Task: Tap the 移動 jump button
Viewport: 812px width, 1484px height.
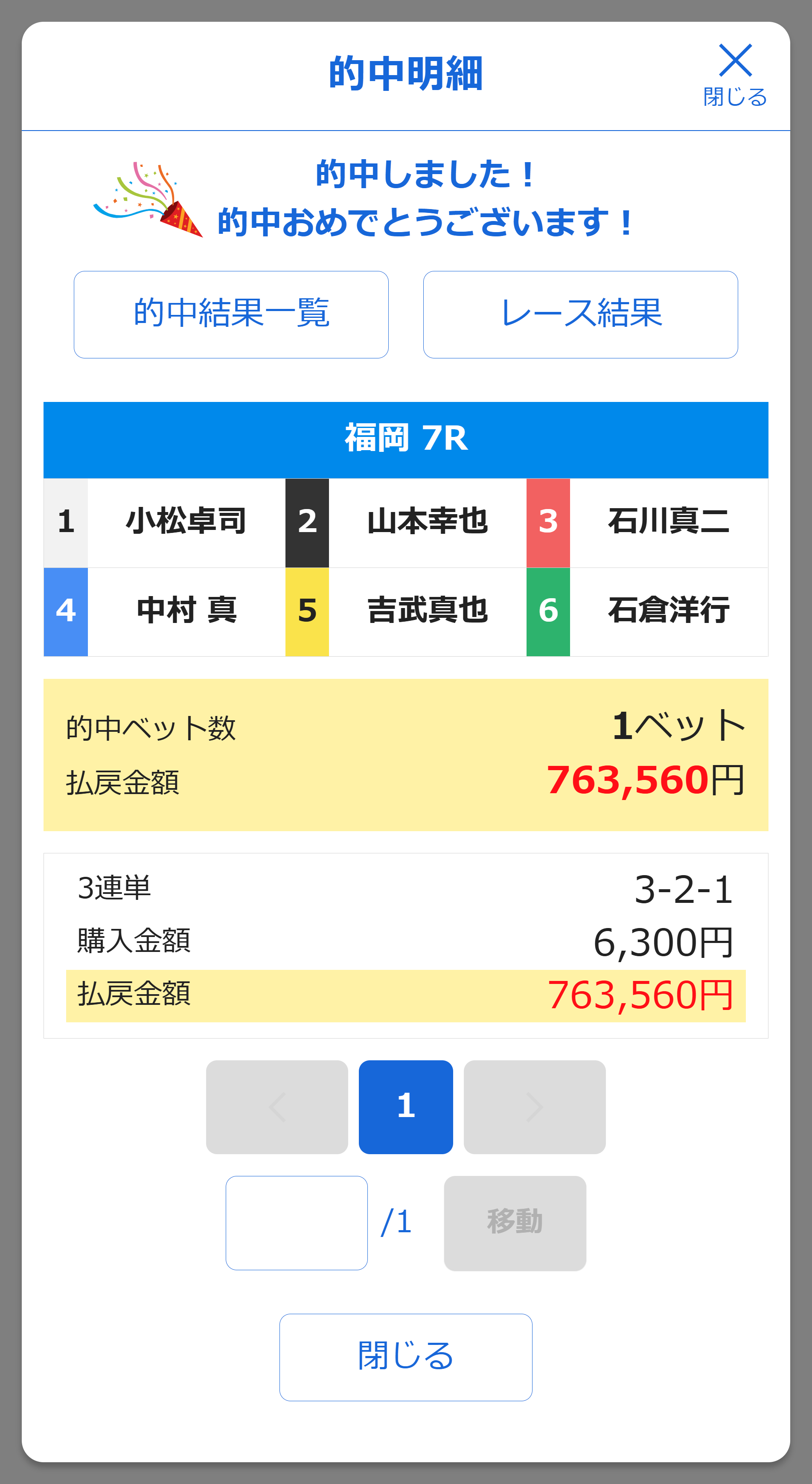Action: (x=515, y=1222)
